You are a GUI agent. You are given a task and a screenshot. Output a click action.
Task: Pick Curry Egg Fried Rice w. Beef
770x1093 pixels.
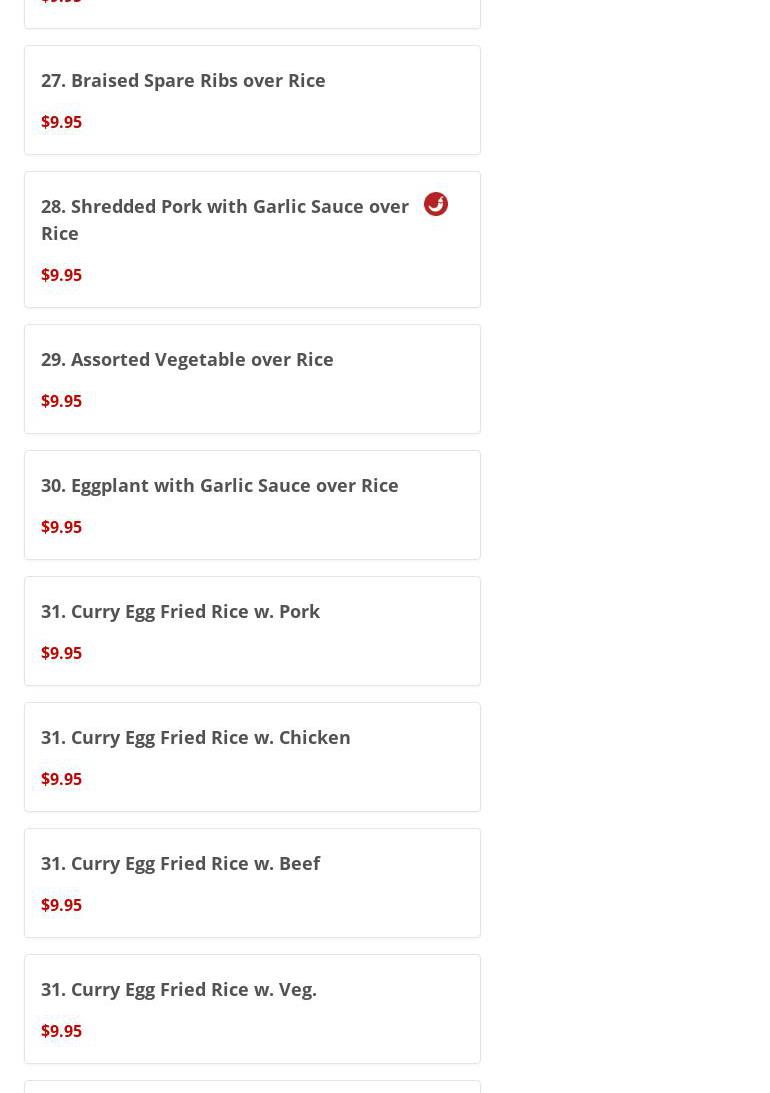click(180, 864)
